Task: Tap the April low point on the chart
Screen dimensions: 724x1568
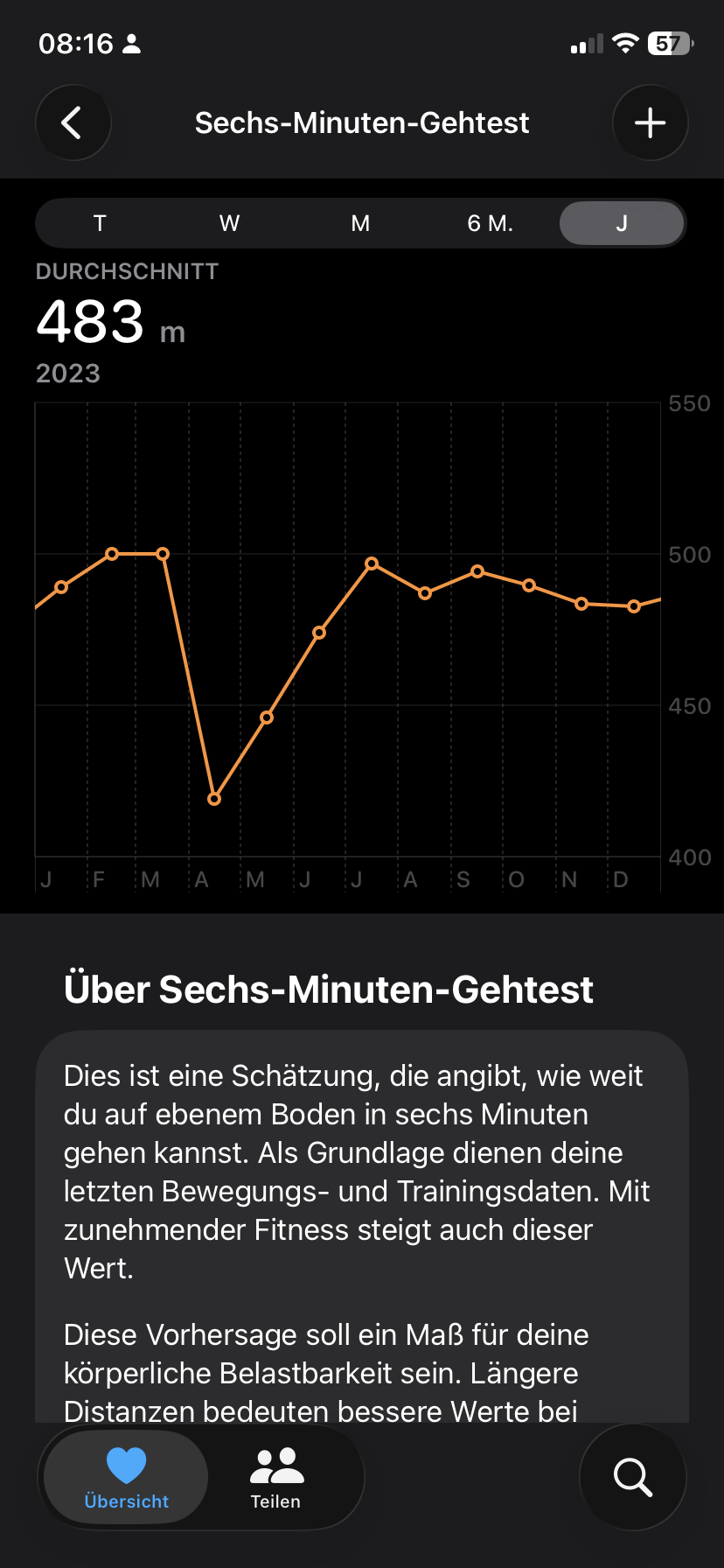Action: 214,799
